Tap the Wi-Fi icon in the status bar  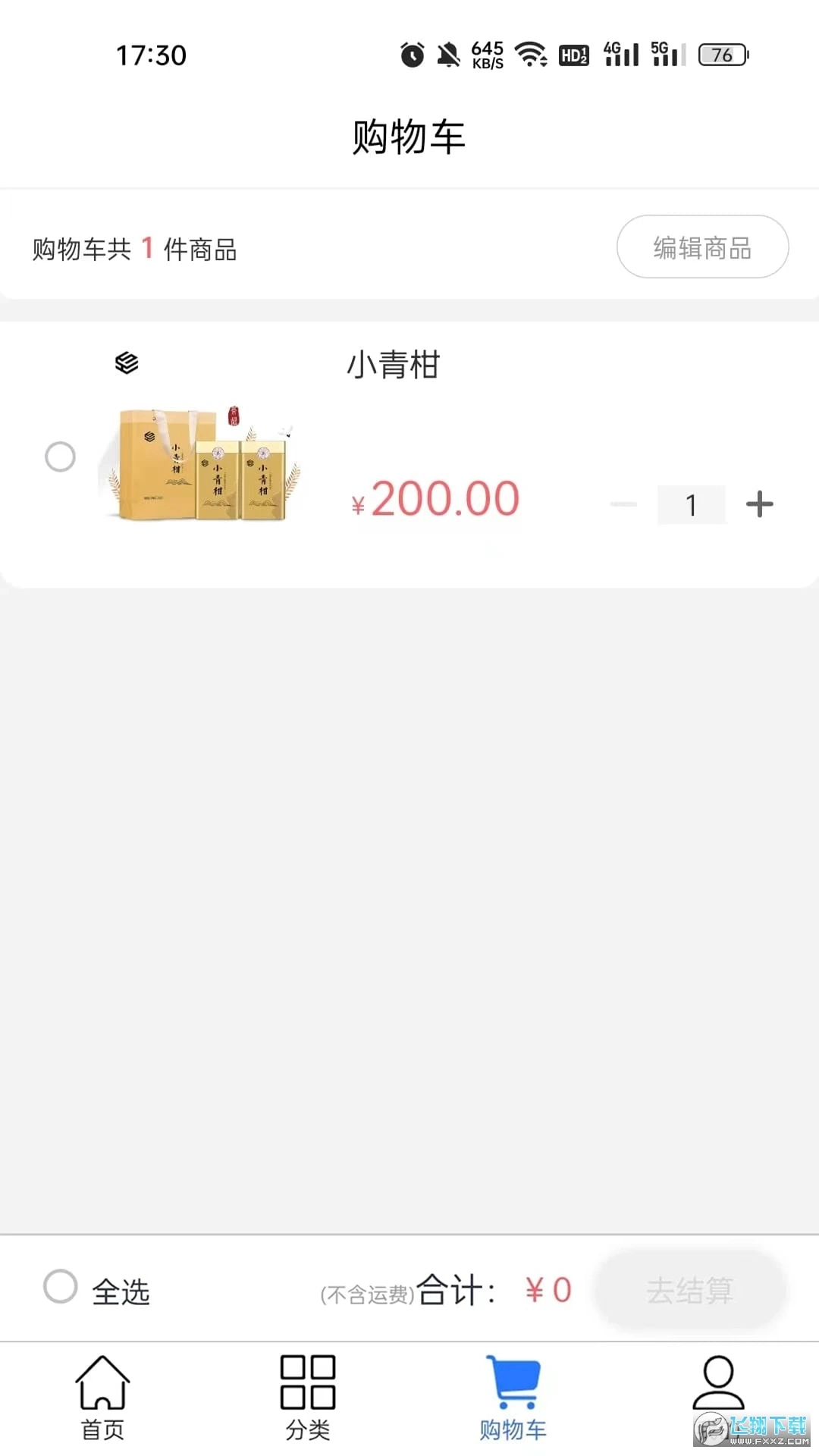point(531,55)
